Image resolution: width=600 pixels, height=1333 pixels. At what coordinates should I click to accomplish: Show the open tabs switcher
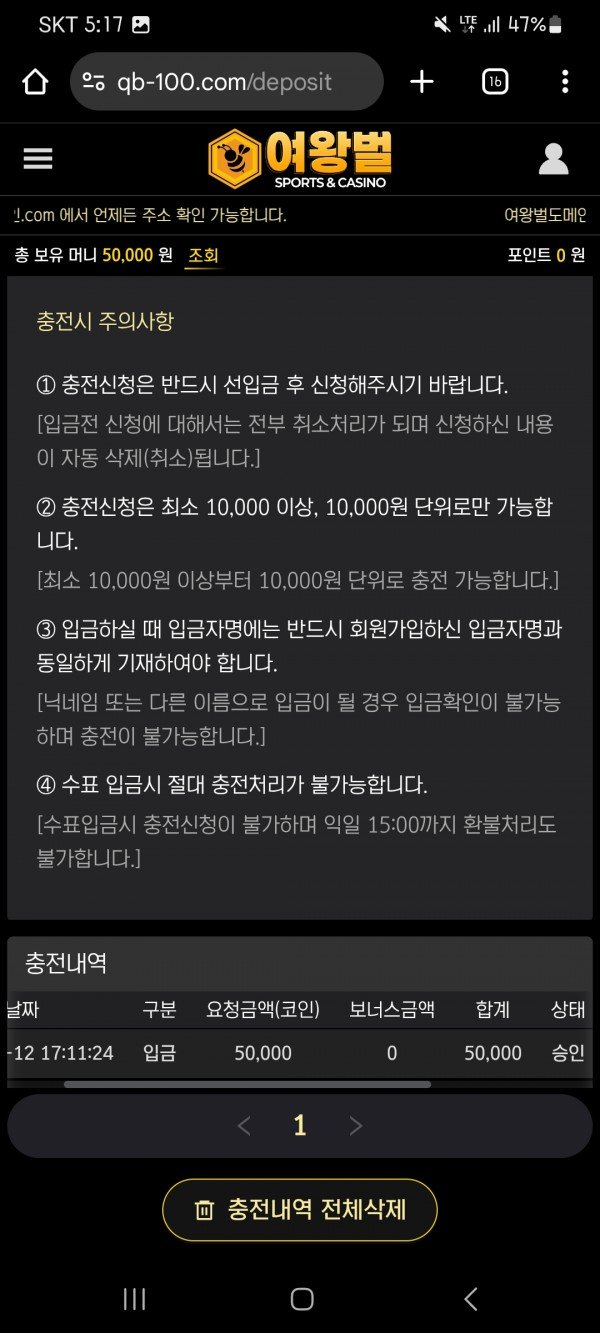tap(495, 82)
